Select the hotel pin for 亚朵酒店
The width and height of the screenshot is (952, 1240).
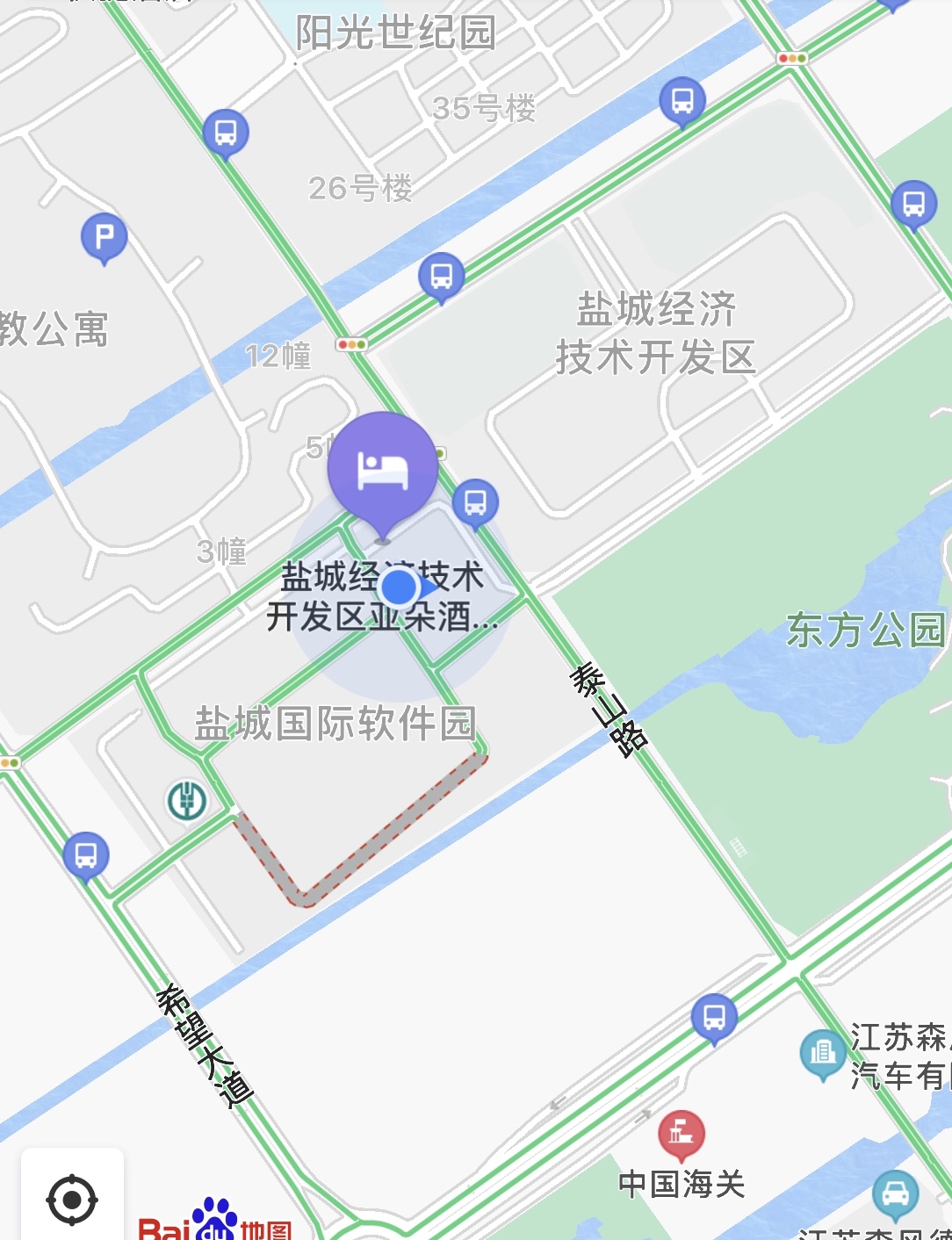384,467
